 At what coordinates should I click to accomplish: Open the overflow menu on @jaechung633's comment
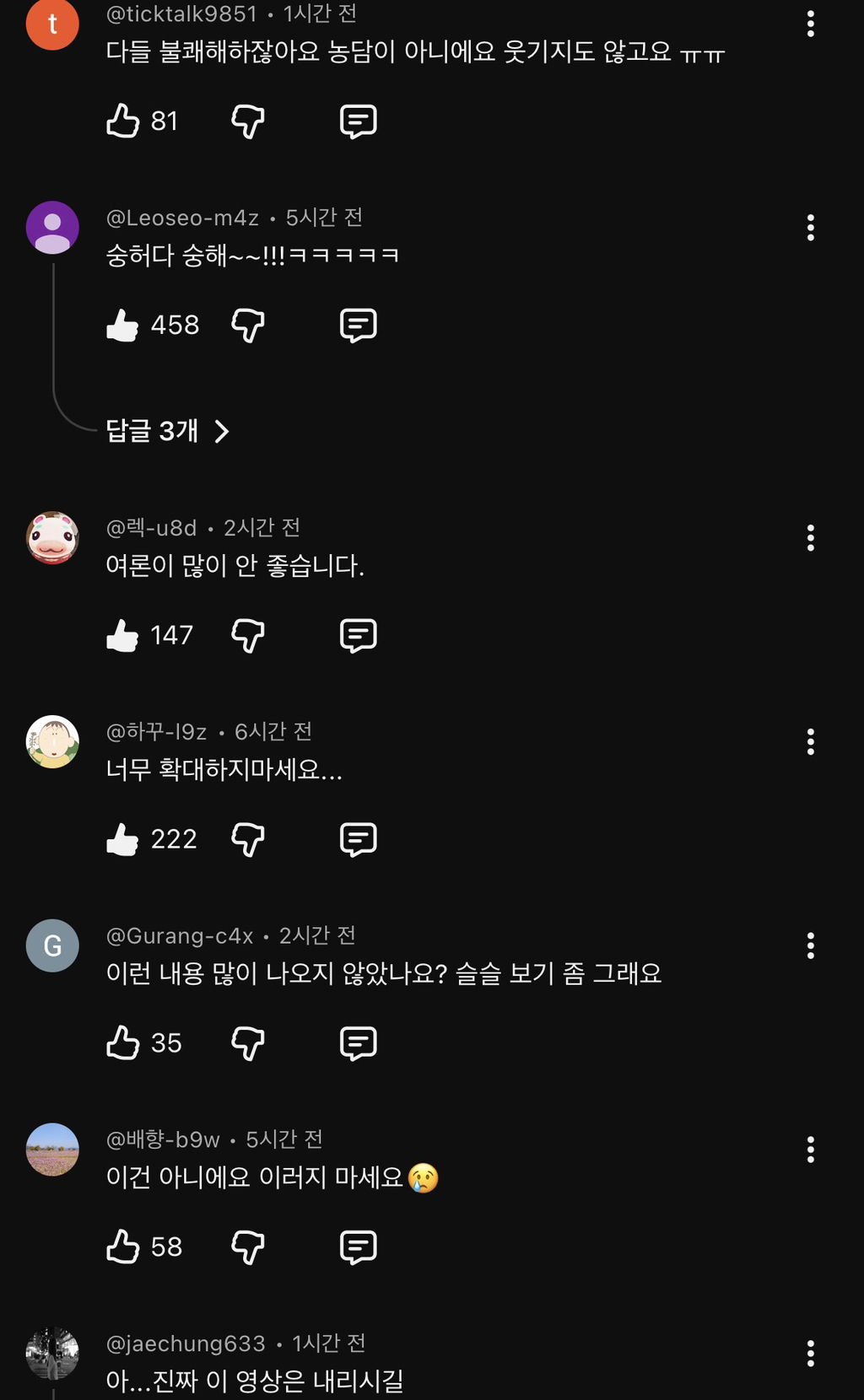pos(810,1354)
